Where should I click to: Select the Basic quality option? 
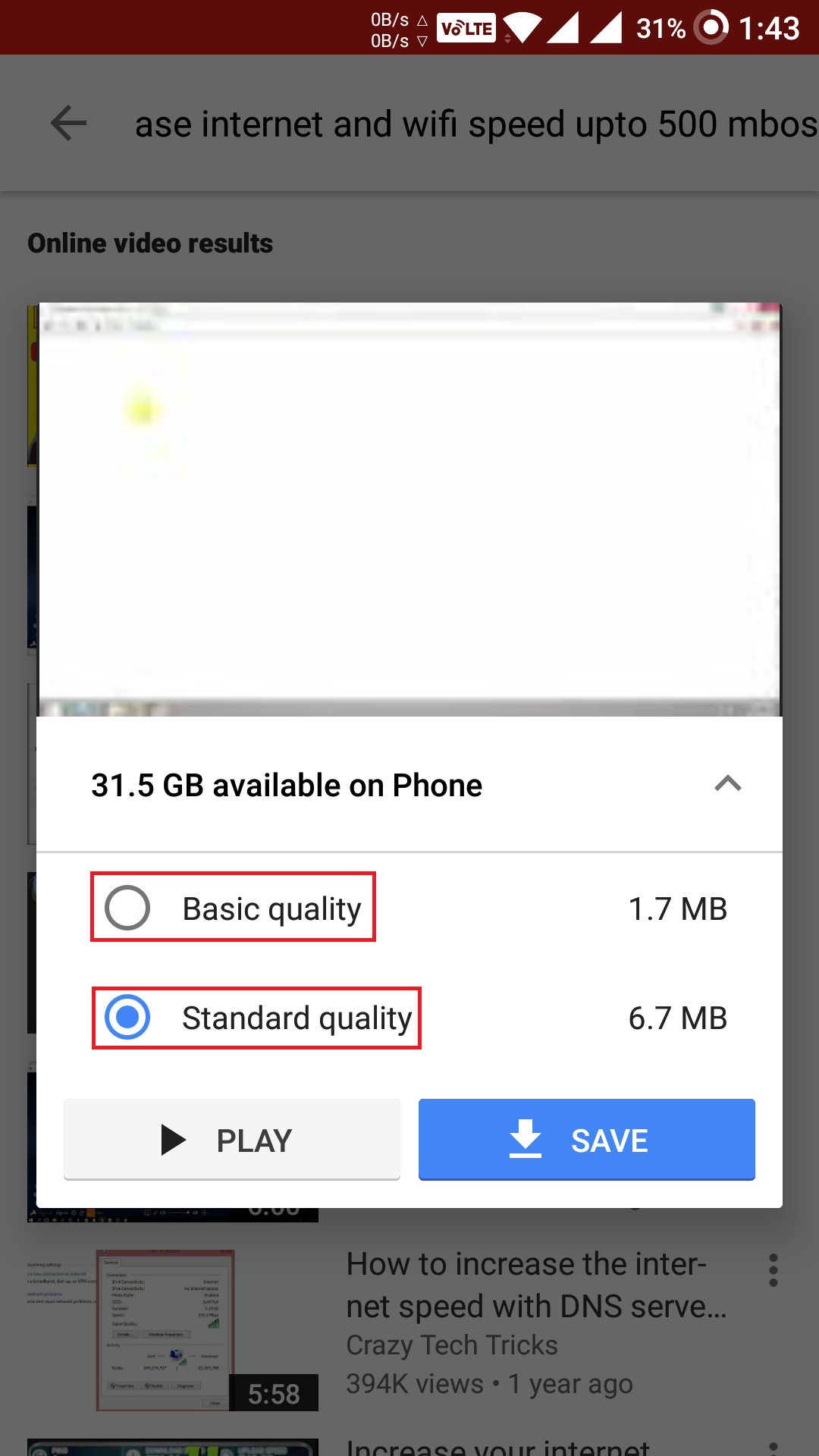point(233,907)
